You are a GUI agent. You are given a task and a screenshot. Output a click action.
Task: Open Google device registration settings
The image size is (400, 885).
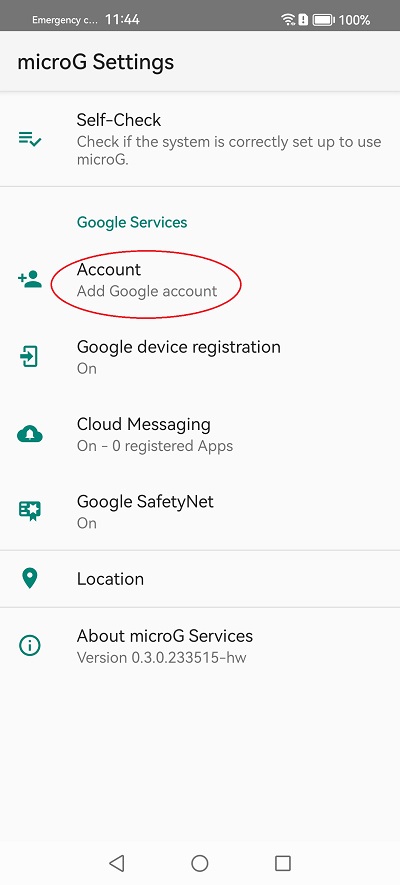coord(200,357)
